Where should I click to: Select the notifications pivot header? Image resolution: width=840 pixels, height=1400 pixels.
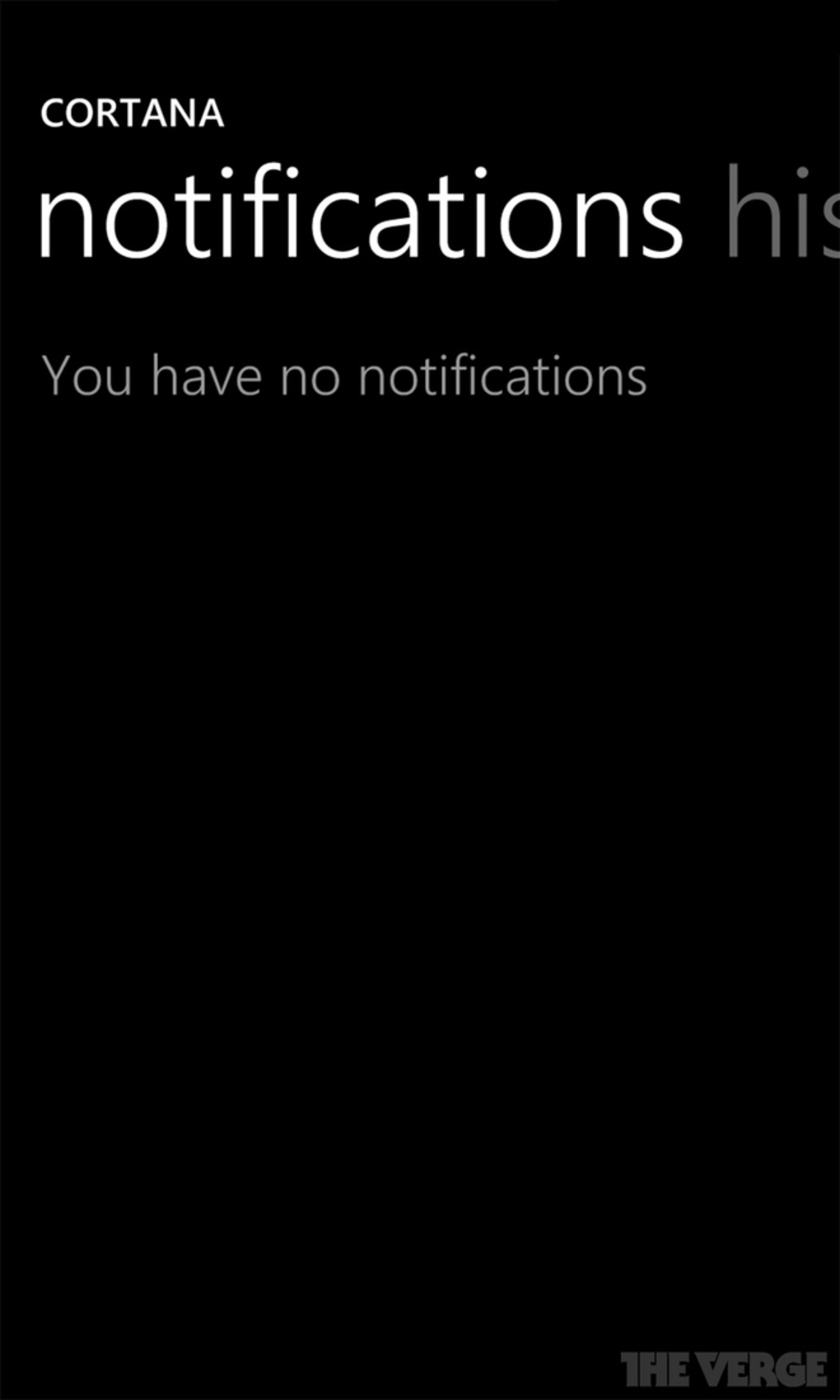pos(360,212)
